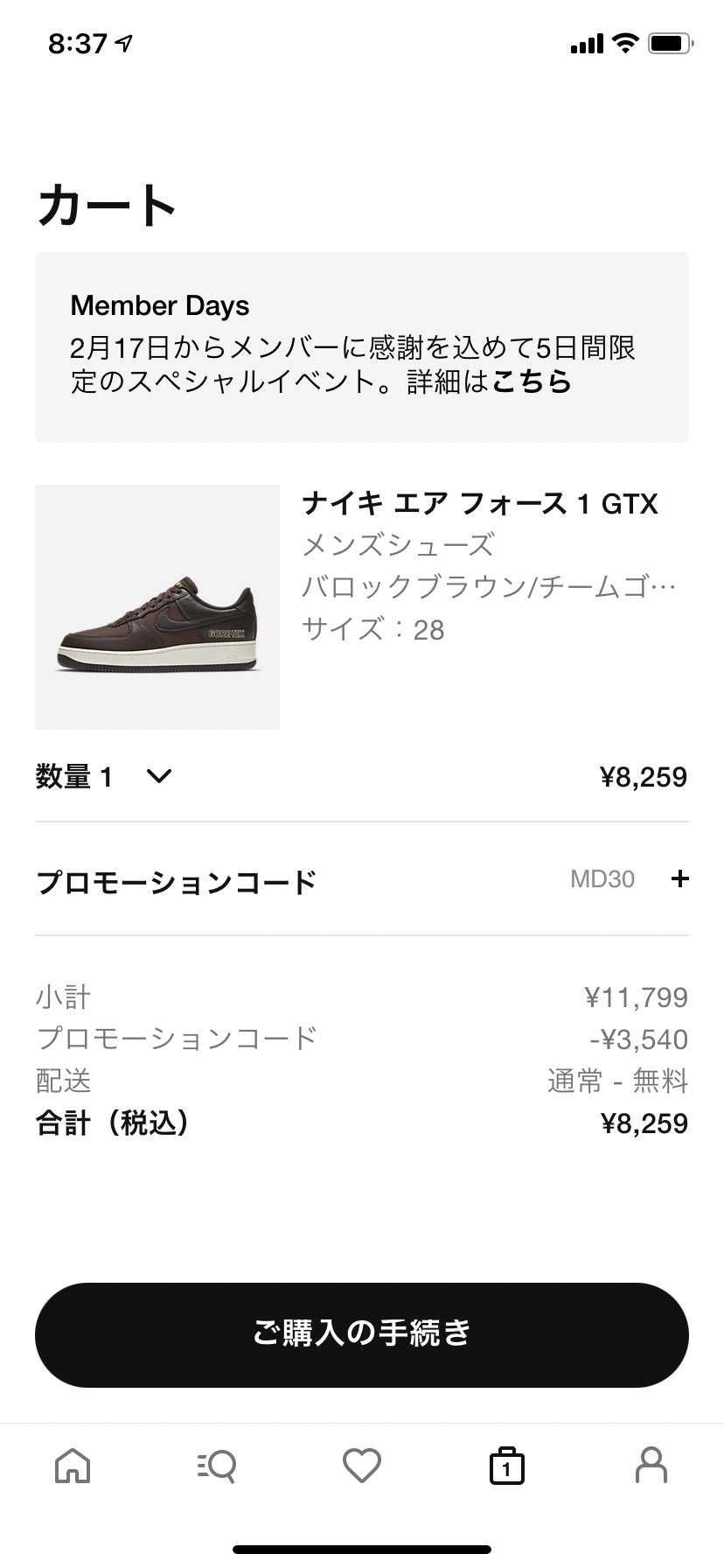
Task: Select the カート page heading area
Action: [x=105, y=205]
